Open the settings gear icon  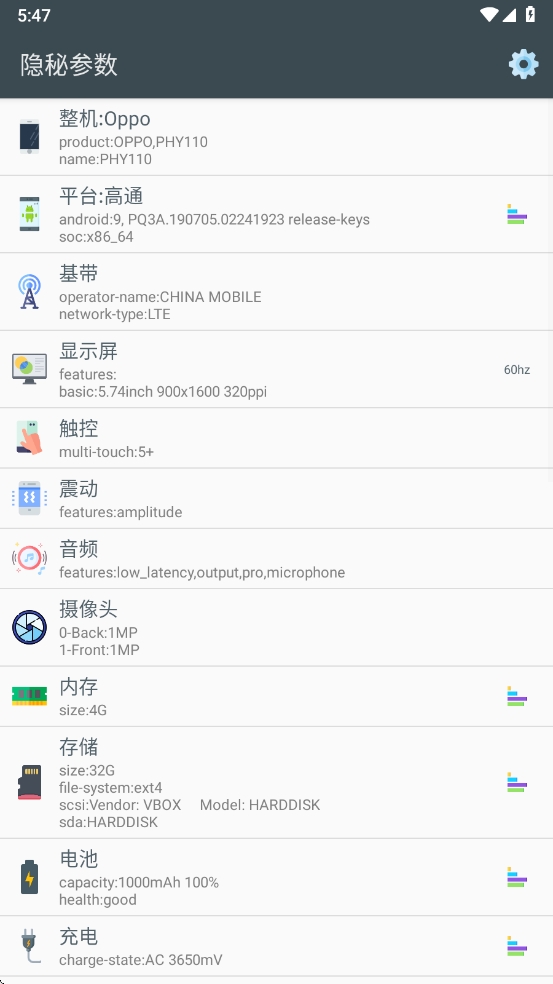(x=523, y=65)
